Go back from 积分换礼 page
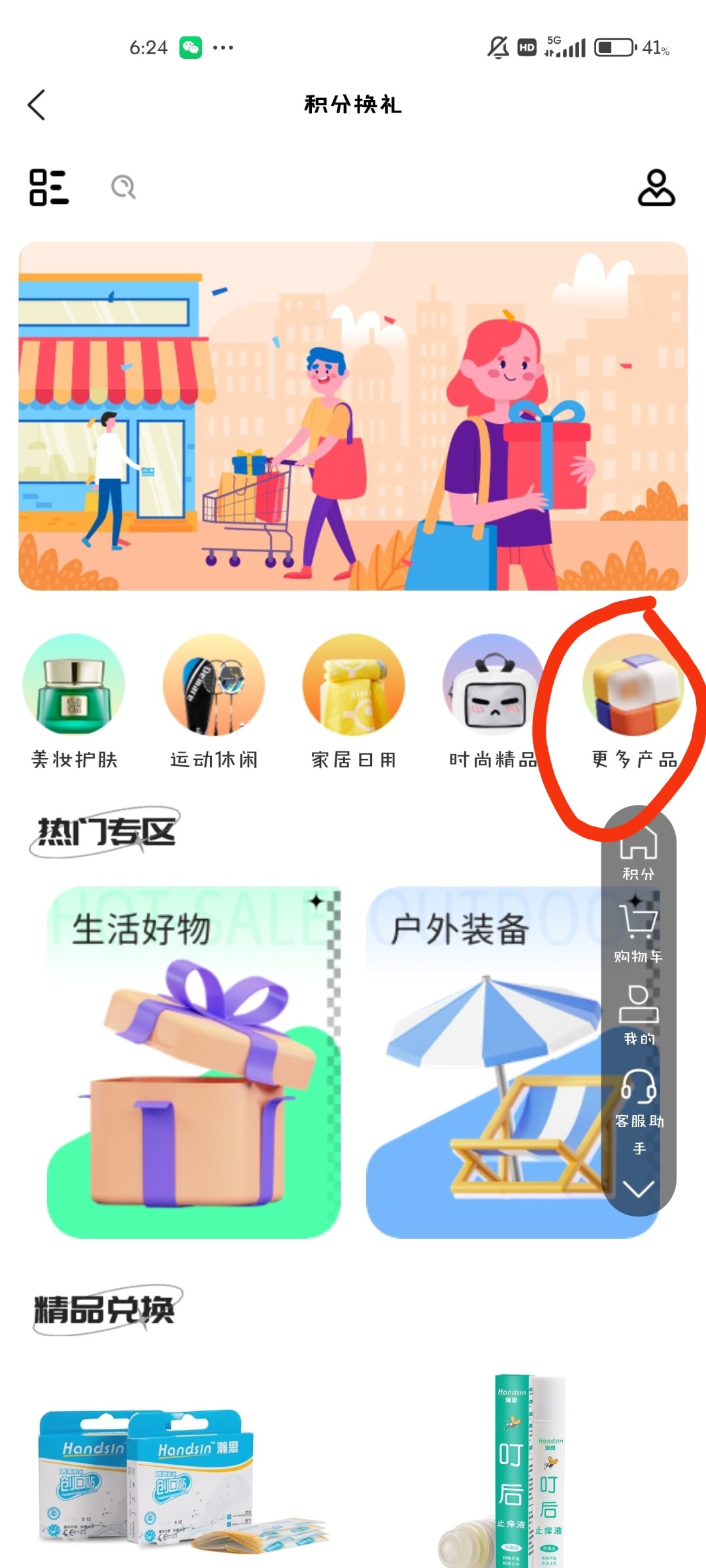The image size is (706, 1568). pos(37,105)
